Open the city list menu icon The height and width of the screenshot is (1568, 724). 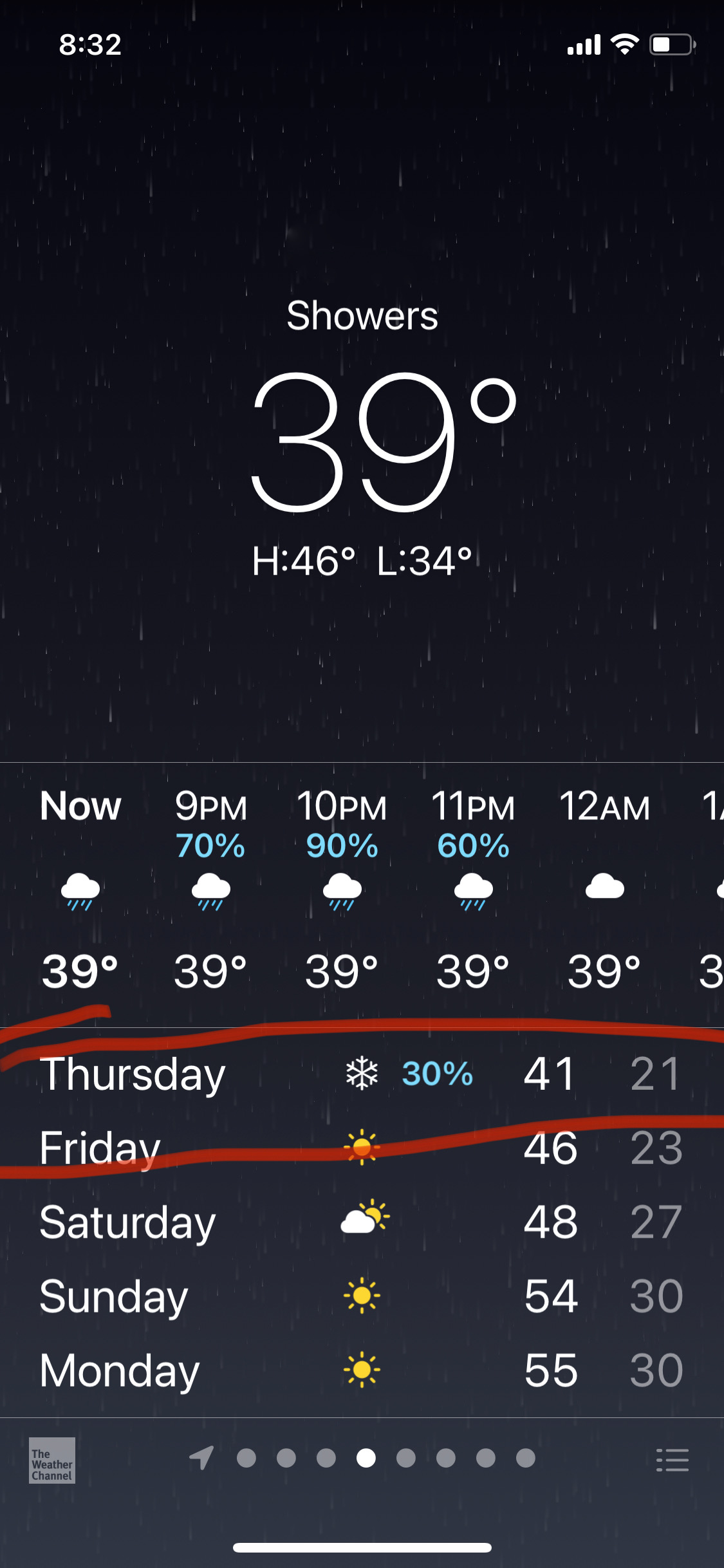673,1460
